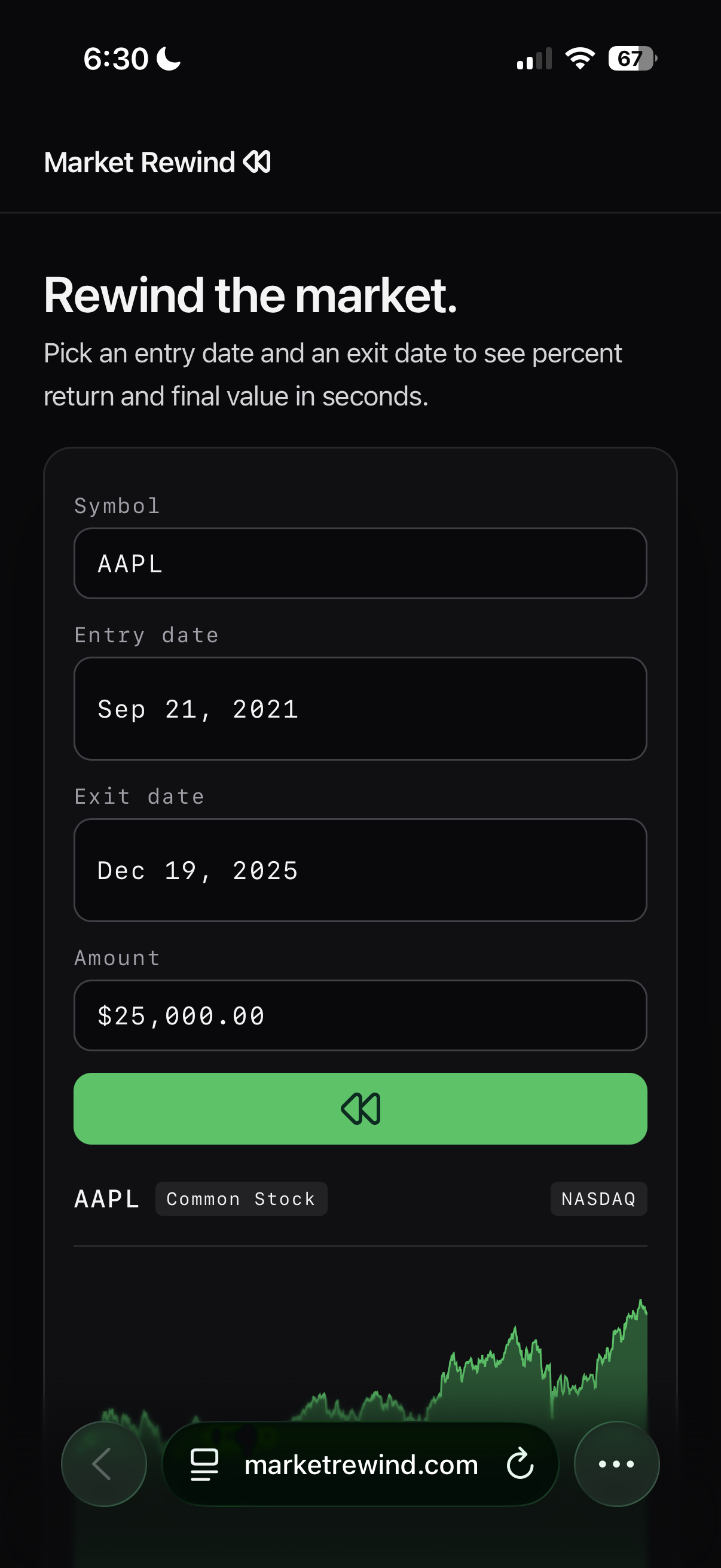
Task: Select the NASDAQ exchange badge
Action: point(598,1198)
